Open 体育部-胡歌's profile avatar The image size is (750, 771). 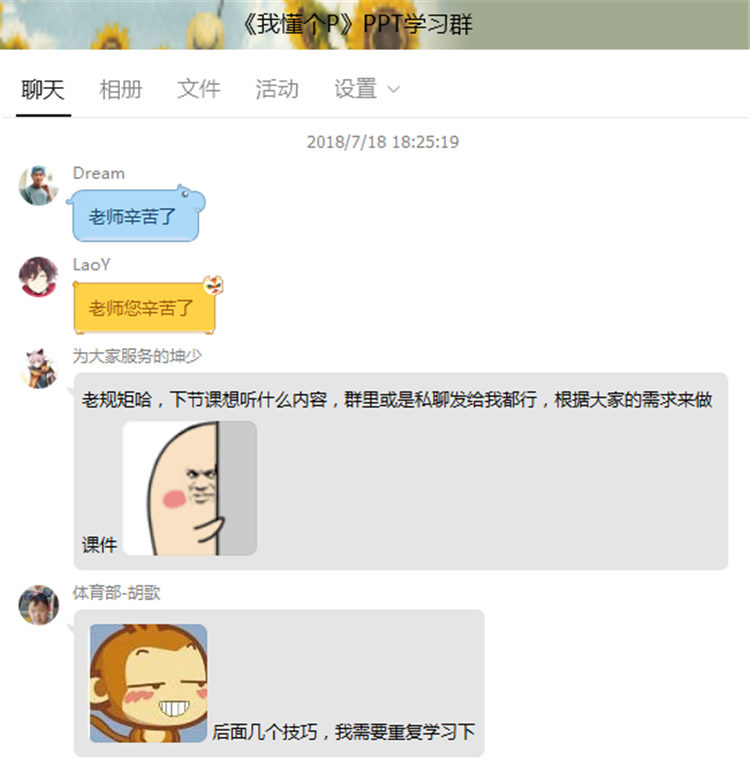39,605
